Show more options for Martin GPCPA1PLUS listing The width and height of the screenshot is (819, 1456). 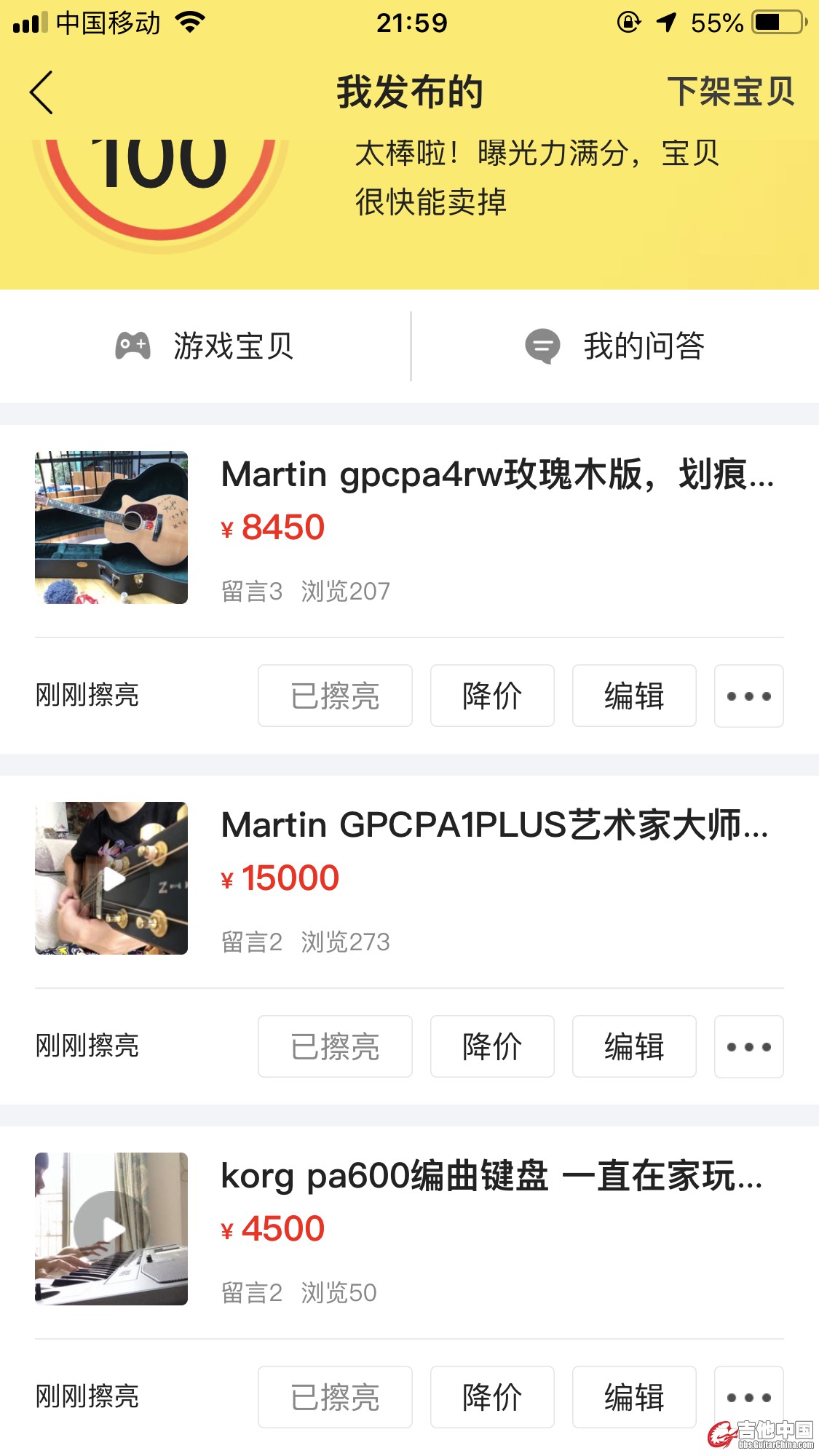[748, 1046]
